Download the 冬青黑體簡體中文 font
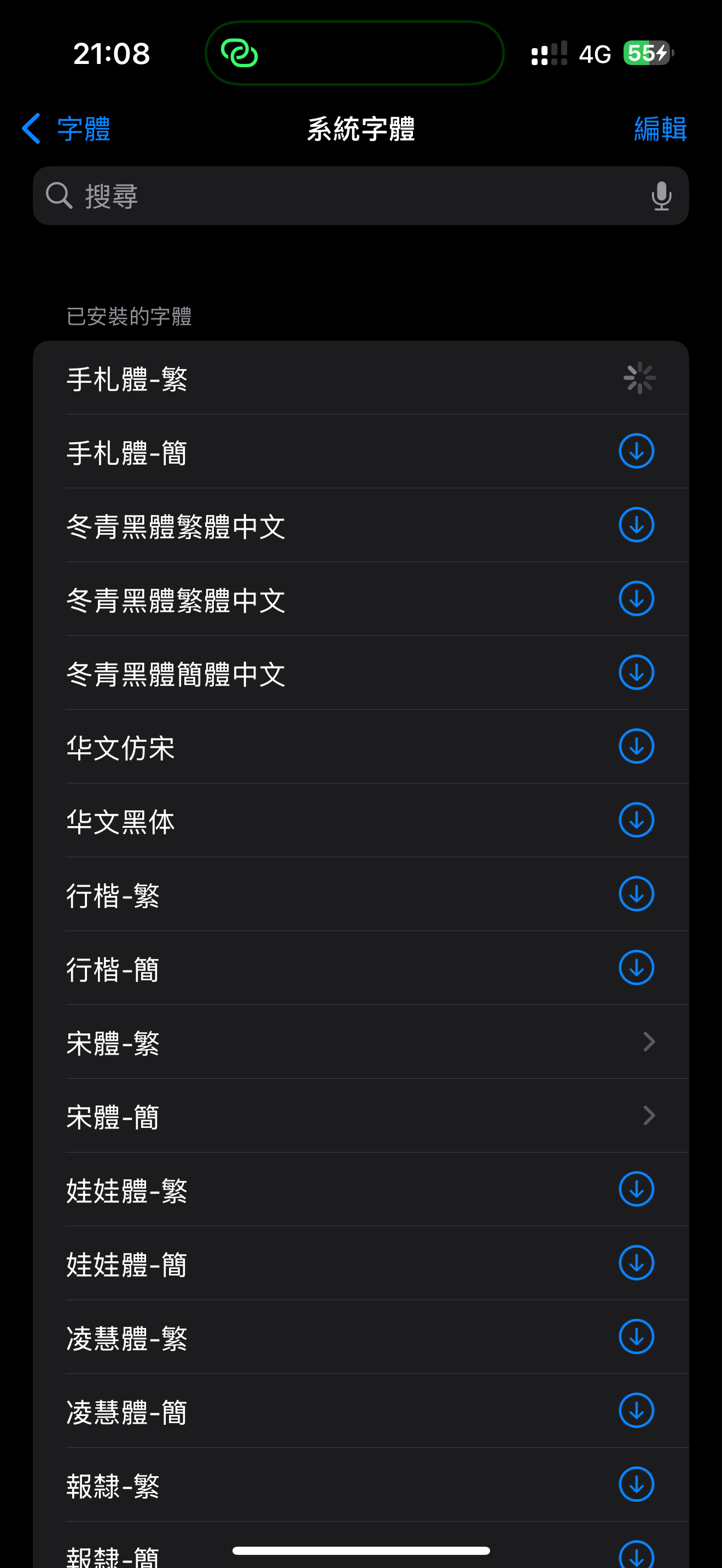Viewport: 722px width, 1568px height. (x=636, y=672)
